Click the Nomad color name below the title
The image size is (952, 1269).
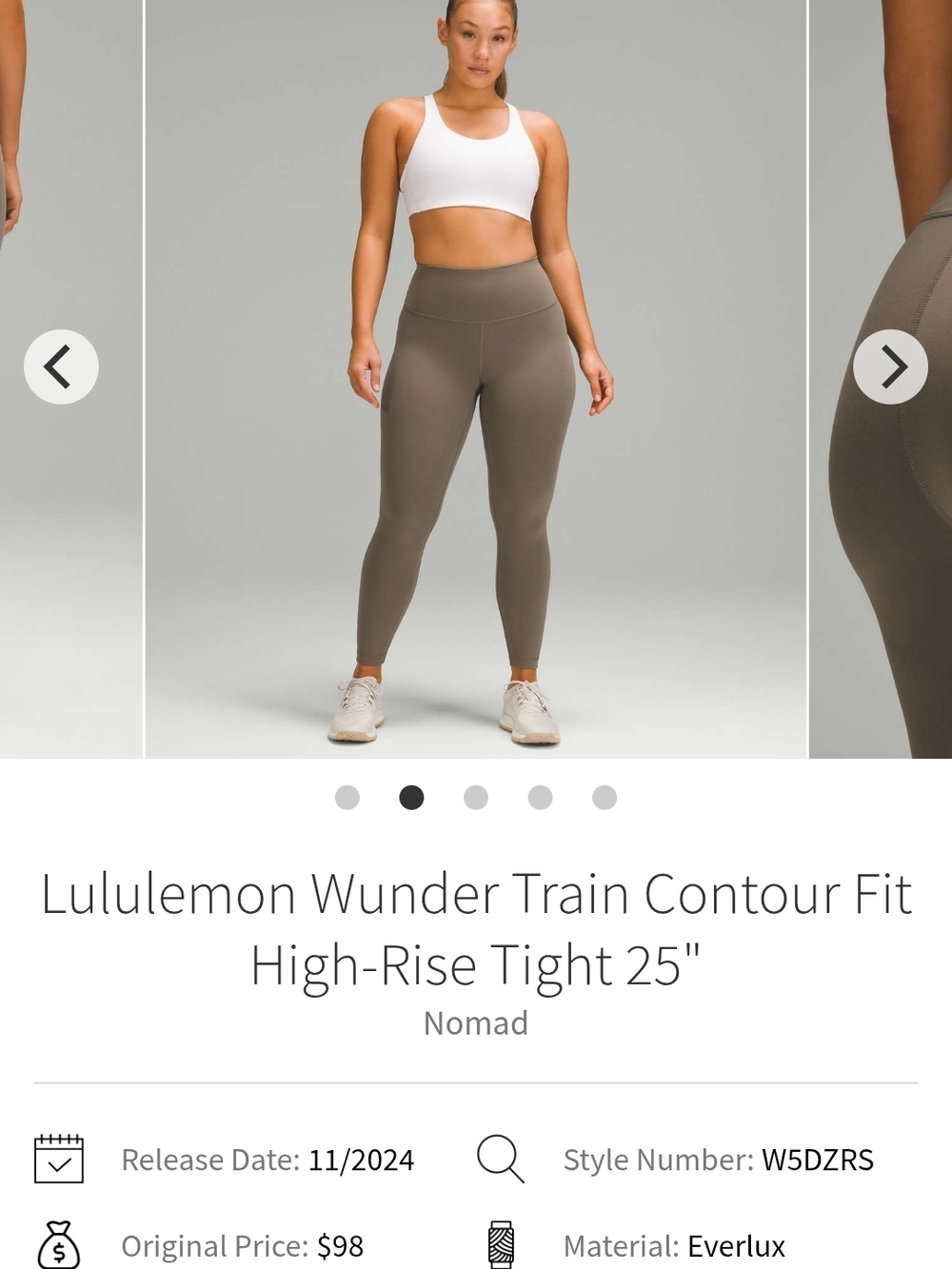click(x=476, y=1022)
